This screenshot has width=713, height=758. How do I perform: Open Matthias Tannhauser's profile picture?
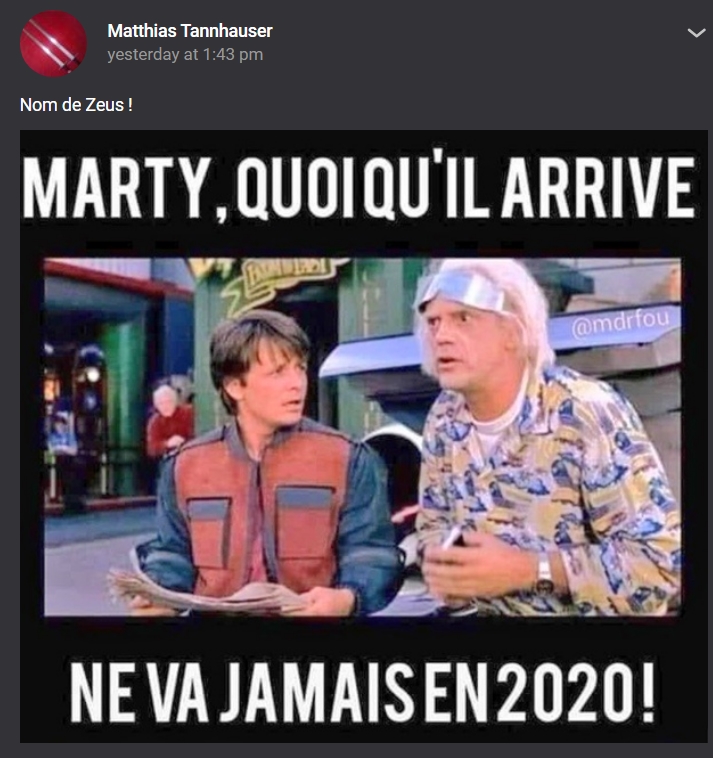click(x=53, y=43)
